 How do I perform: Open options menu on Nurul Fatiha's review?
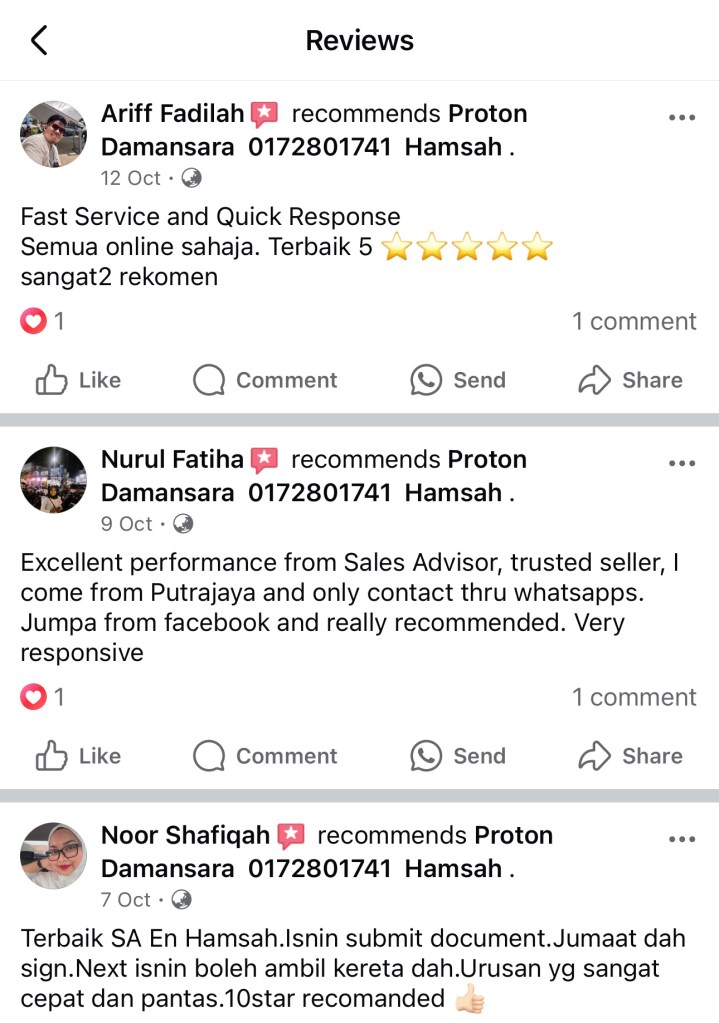(x=681, y=464)
